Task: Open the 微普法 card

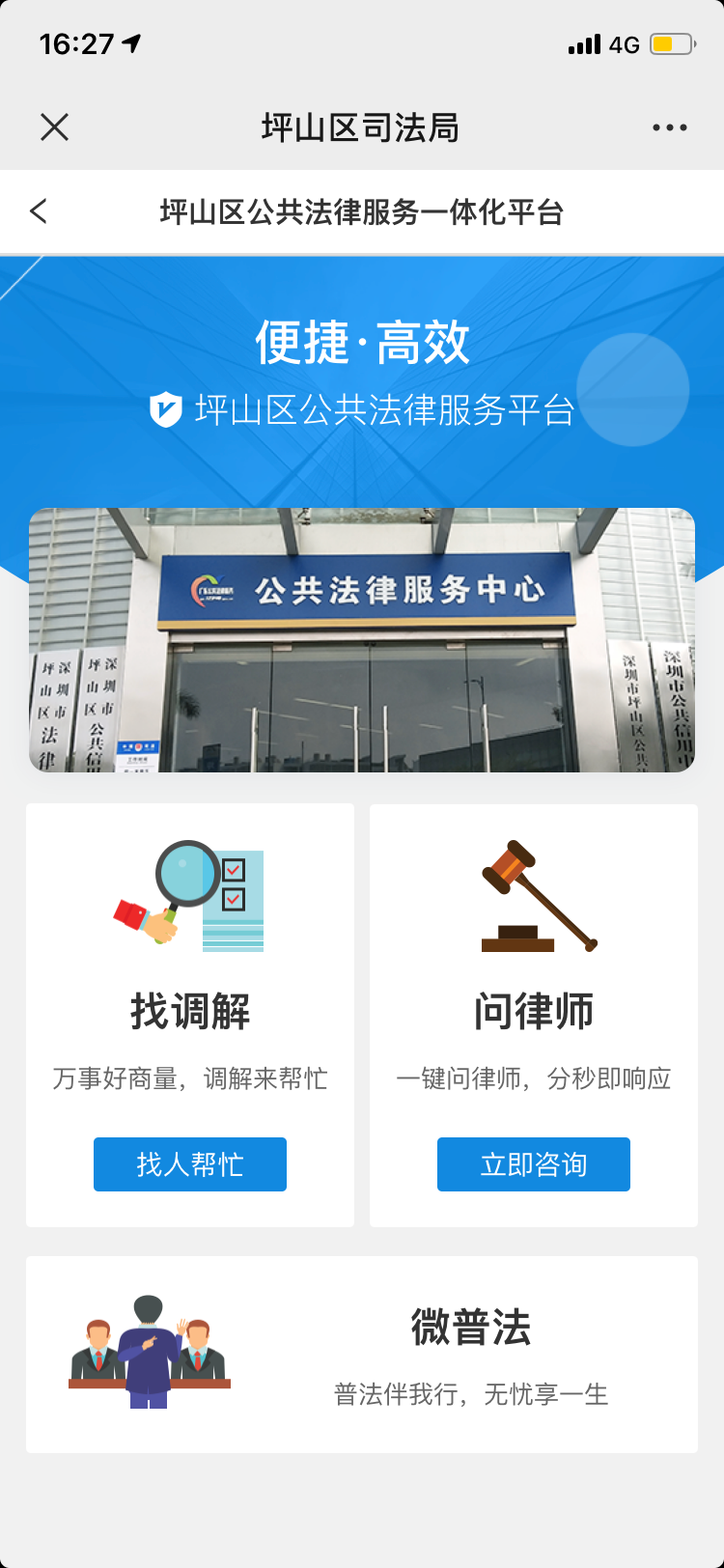Action: pyautogui.click(x=362, y=1355)
